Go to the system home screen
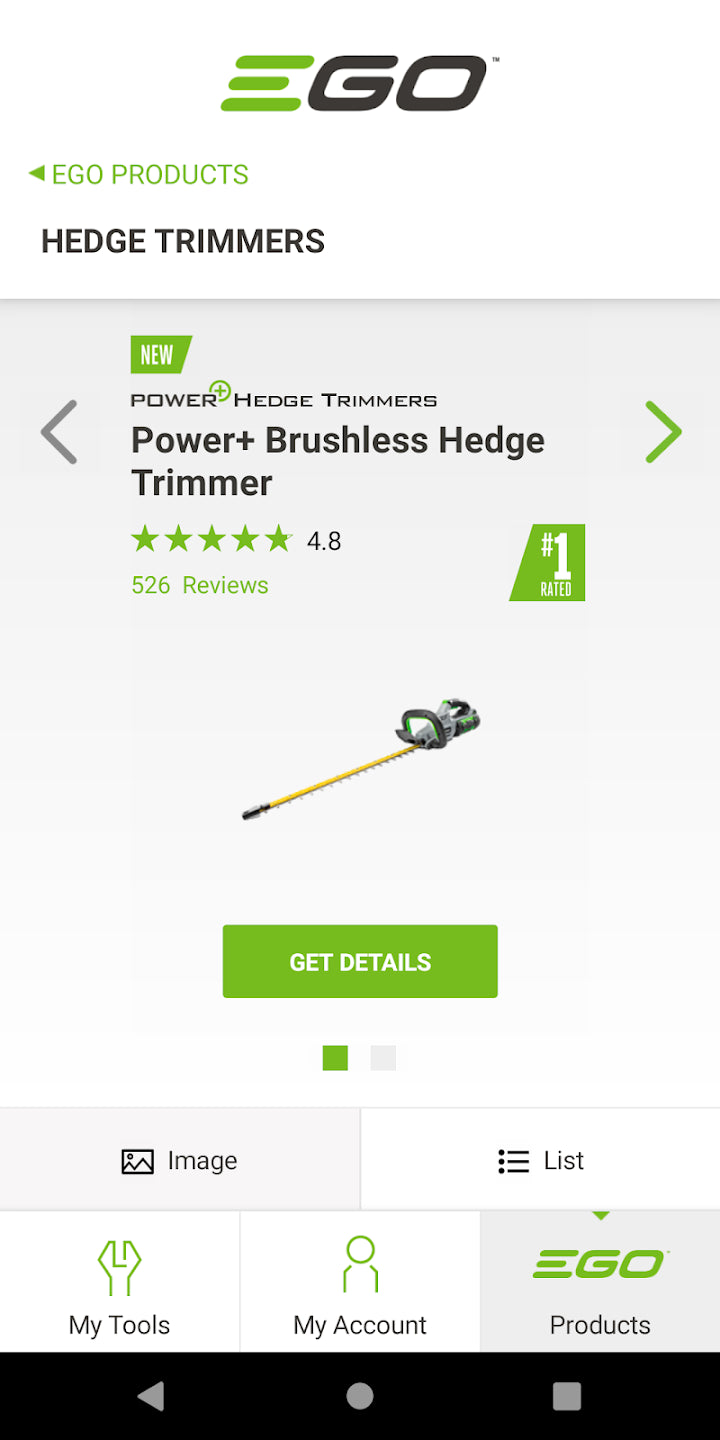This screenshot has height=1440, width=720. (360, 1396)
